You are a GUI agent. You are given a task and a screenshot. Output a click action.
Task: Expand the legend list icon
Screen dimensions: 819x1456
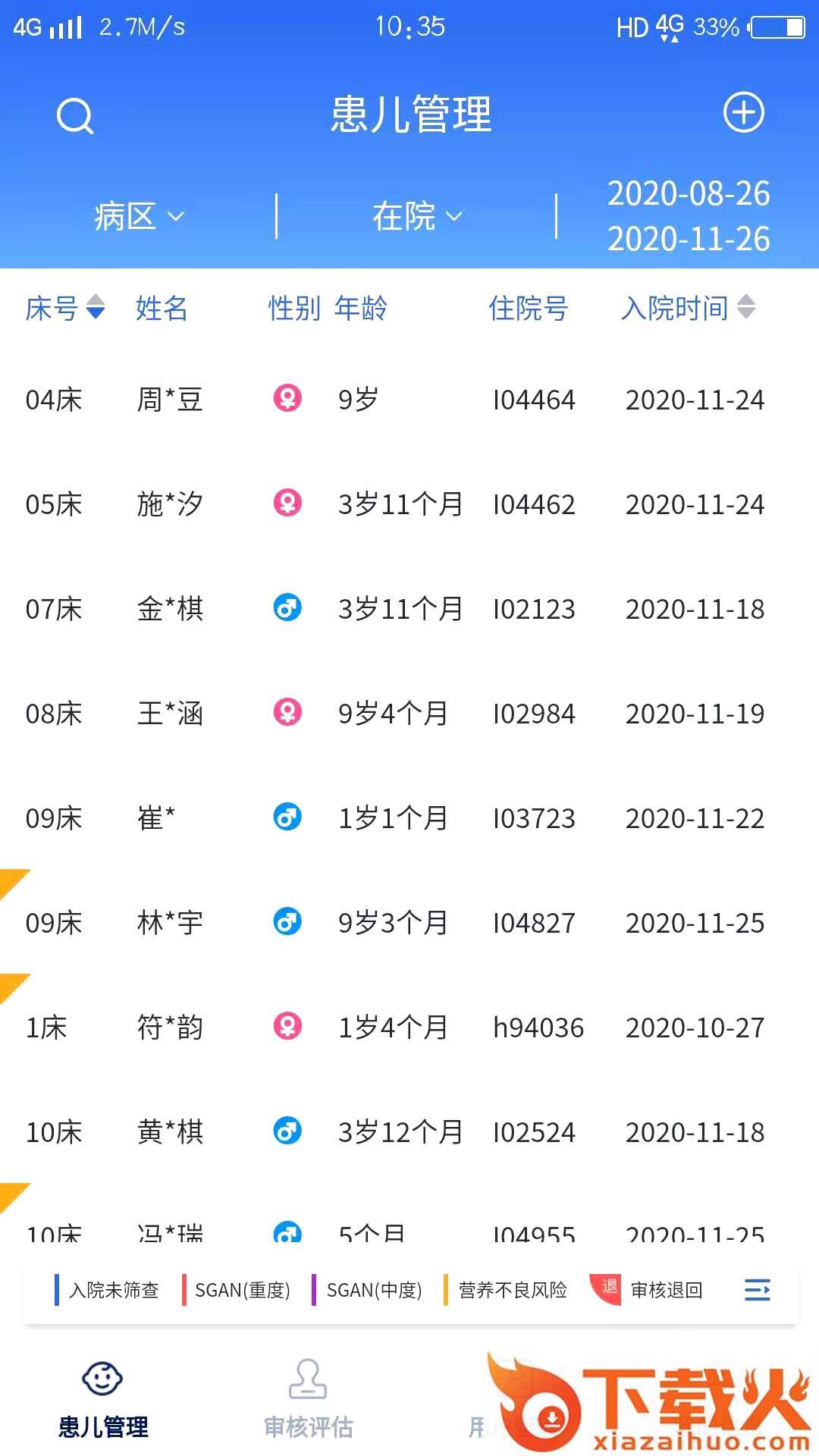757,1290
